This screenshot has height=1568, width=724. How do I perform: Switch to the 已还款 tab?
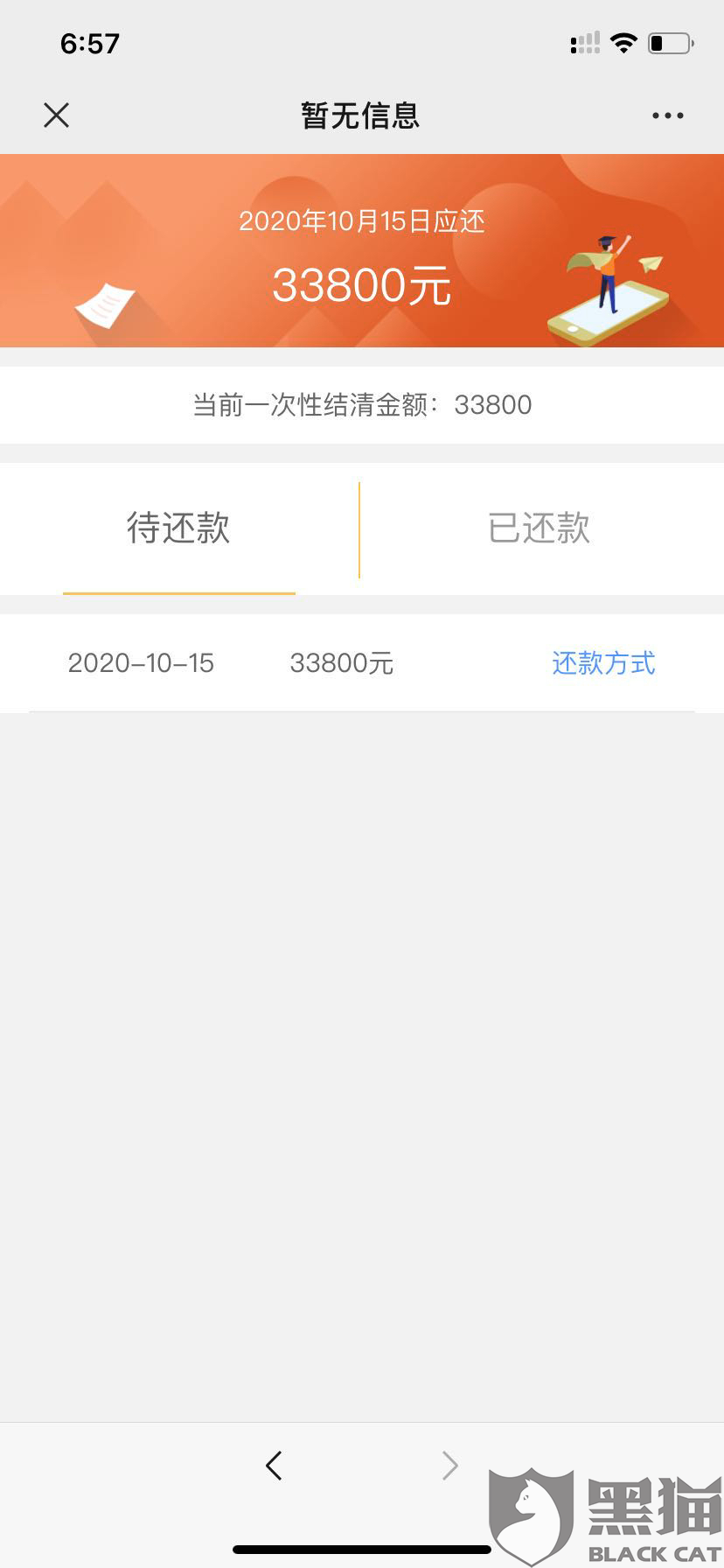[540, 528]
